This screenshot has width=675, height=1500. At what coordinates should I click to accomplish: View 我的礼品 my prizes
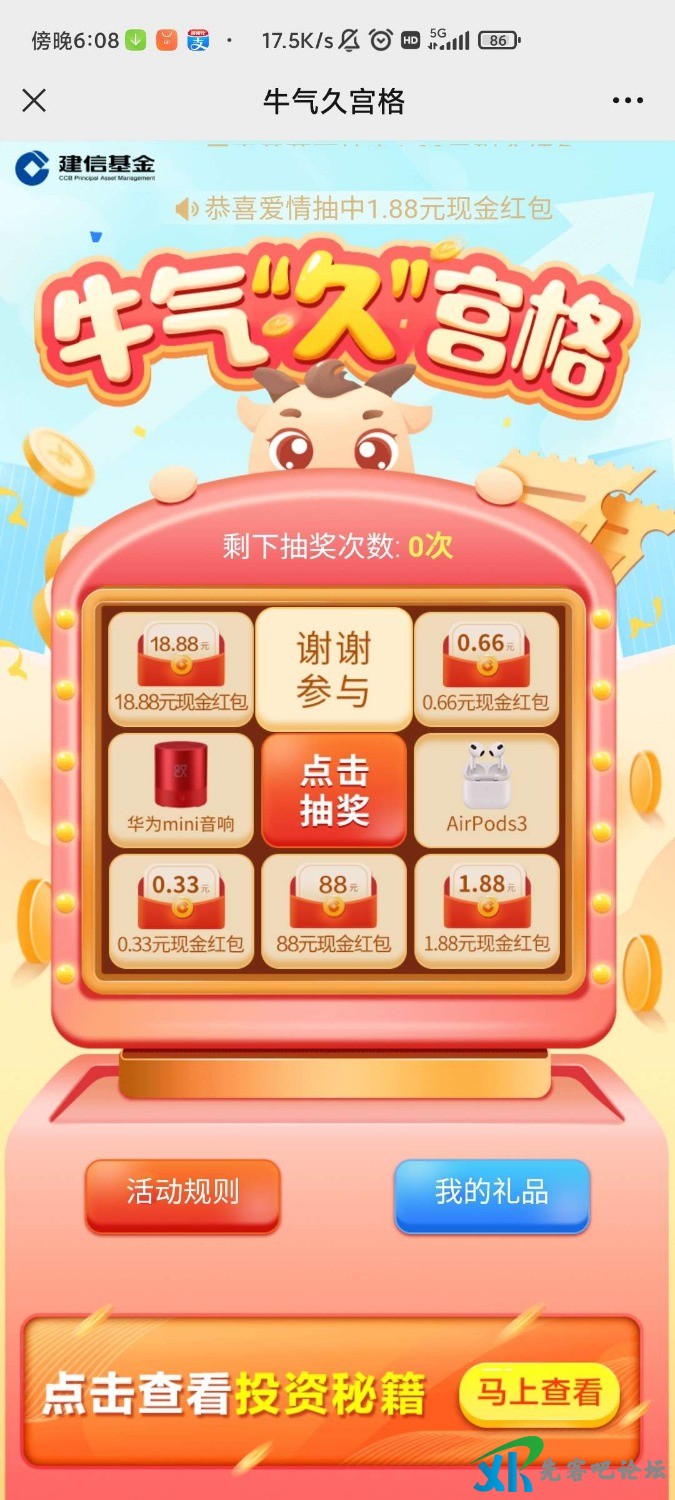491,1194
